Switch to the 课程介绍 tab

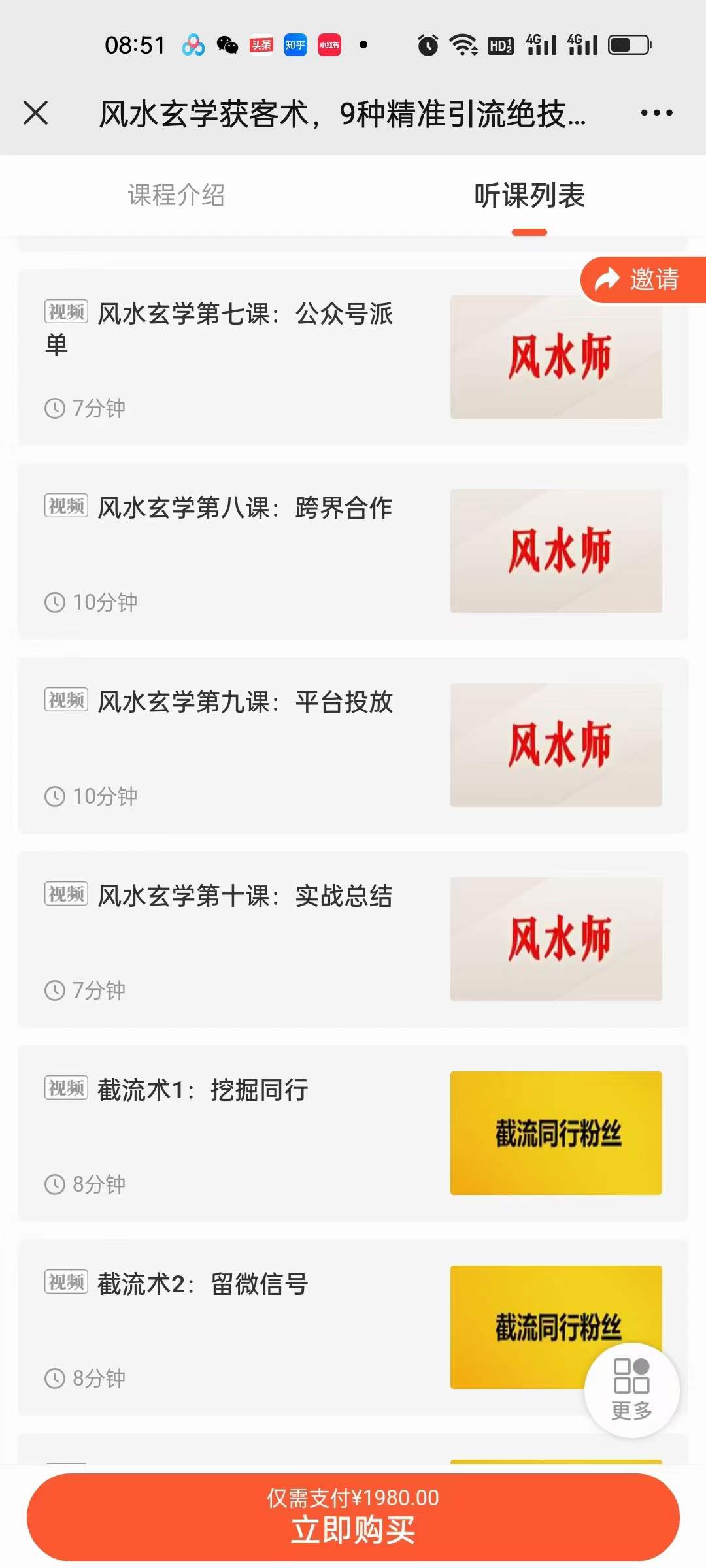coord(176,195)
